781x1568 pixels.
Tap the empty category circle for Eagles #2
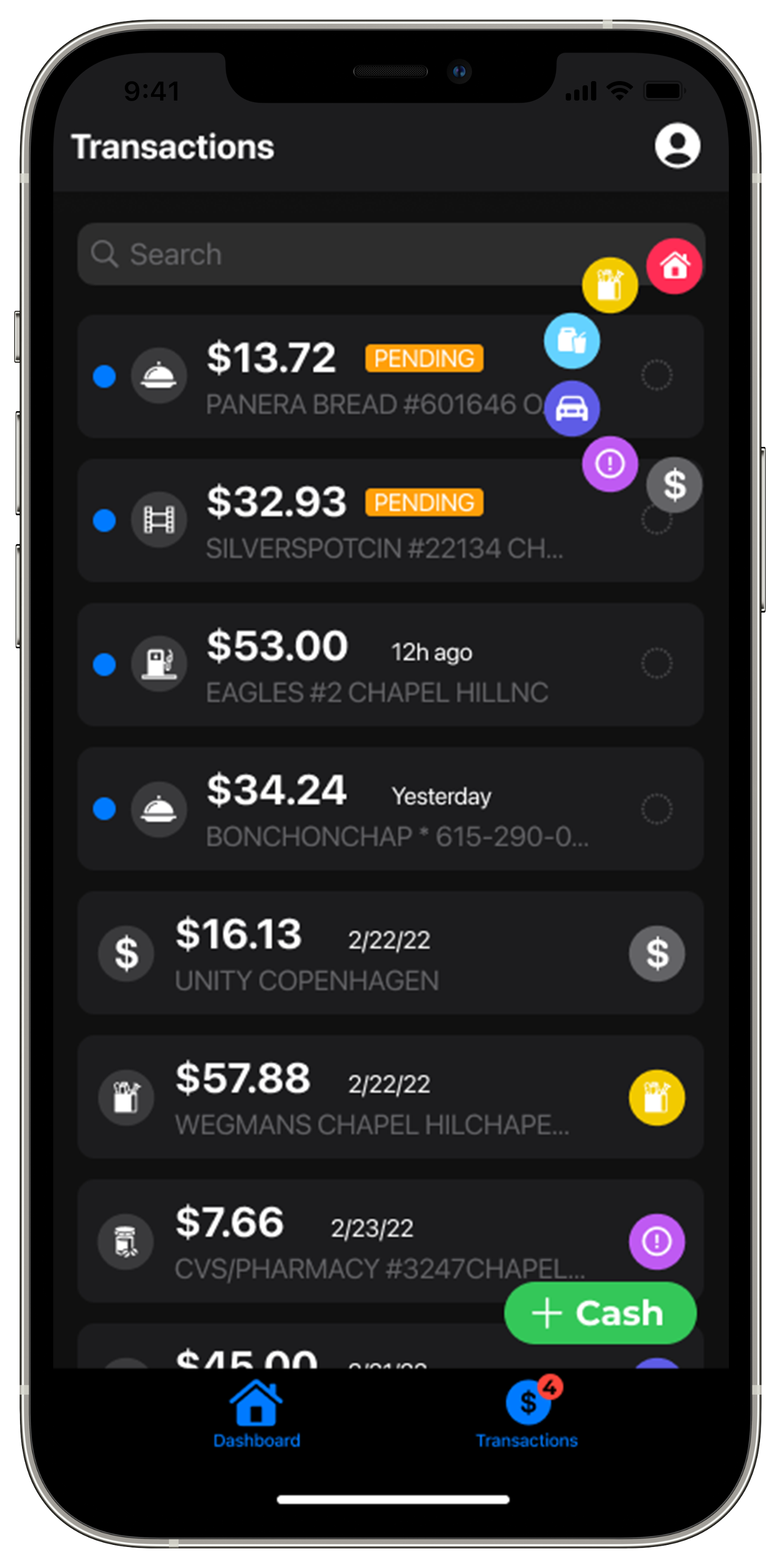(656, 663)
